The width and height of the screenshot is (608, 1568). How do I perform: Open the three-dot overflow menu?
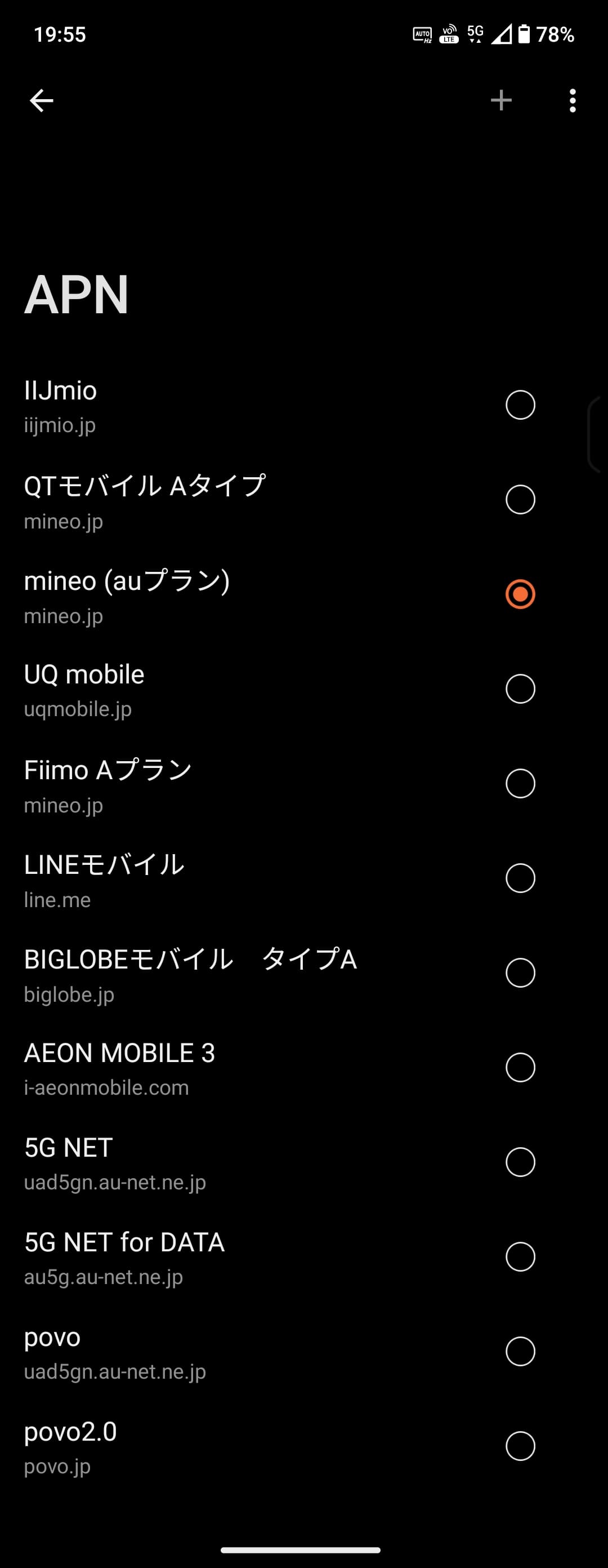pos(572,100)
